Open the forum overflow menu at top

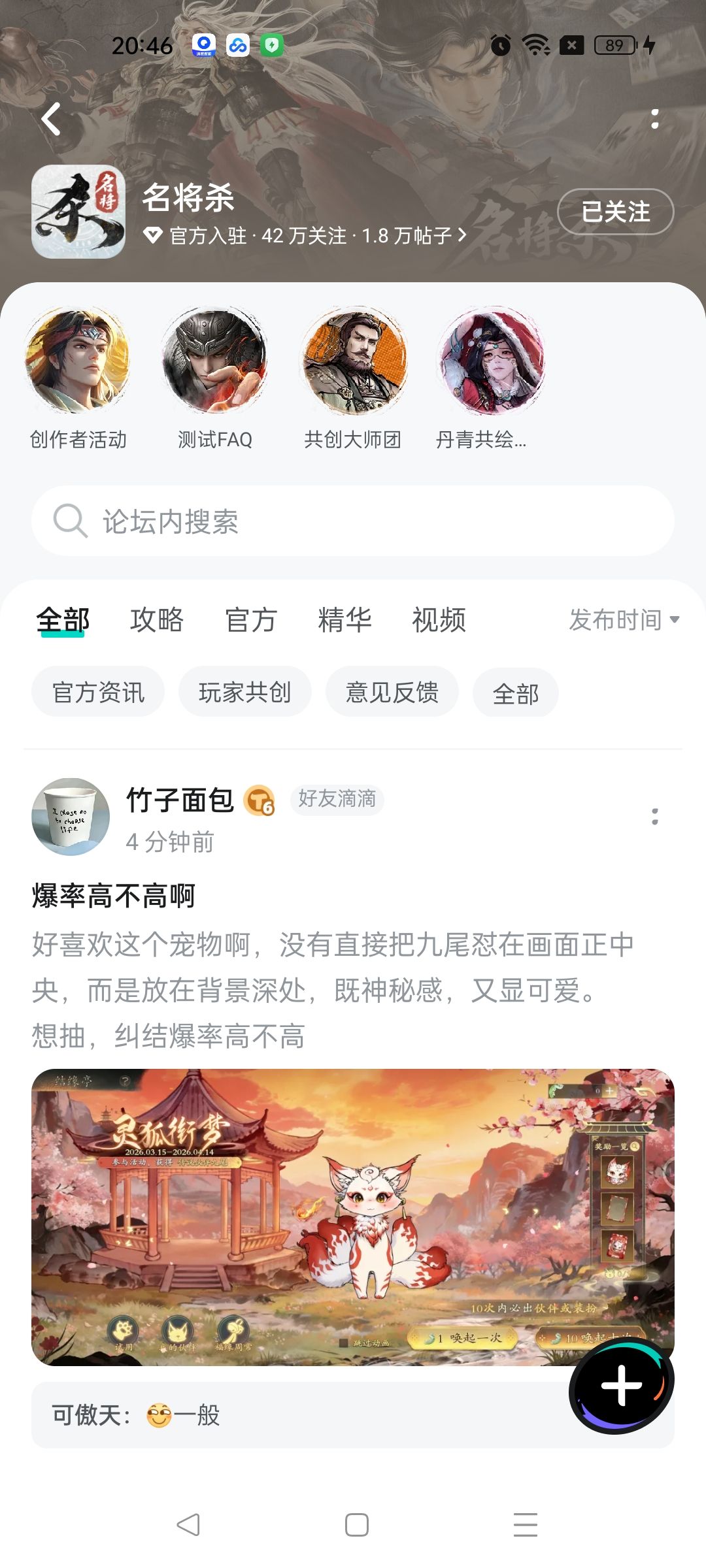pyautogui.click(x=654, y=119)
